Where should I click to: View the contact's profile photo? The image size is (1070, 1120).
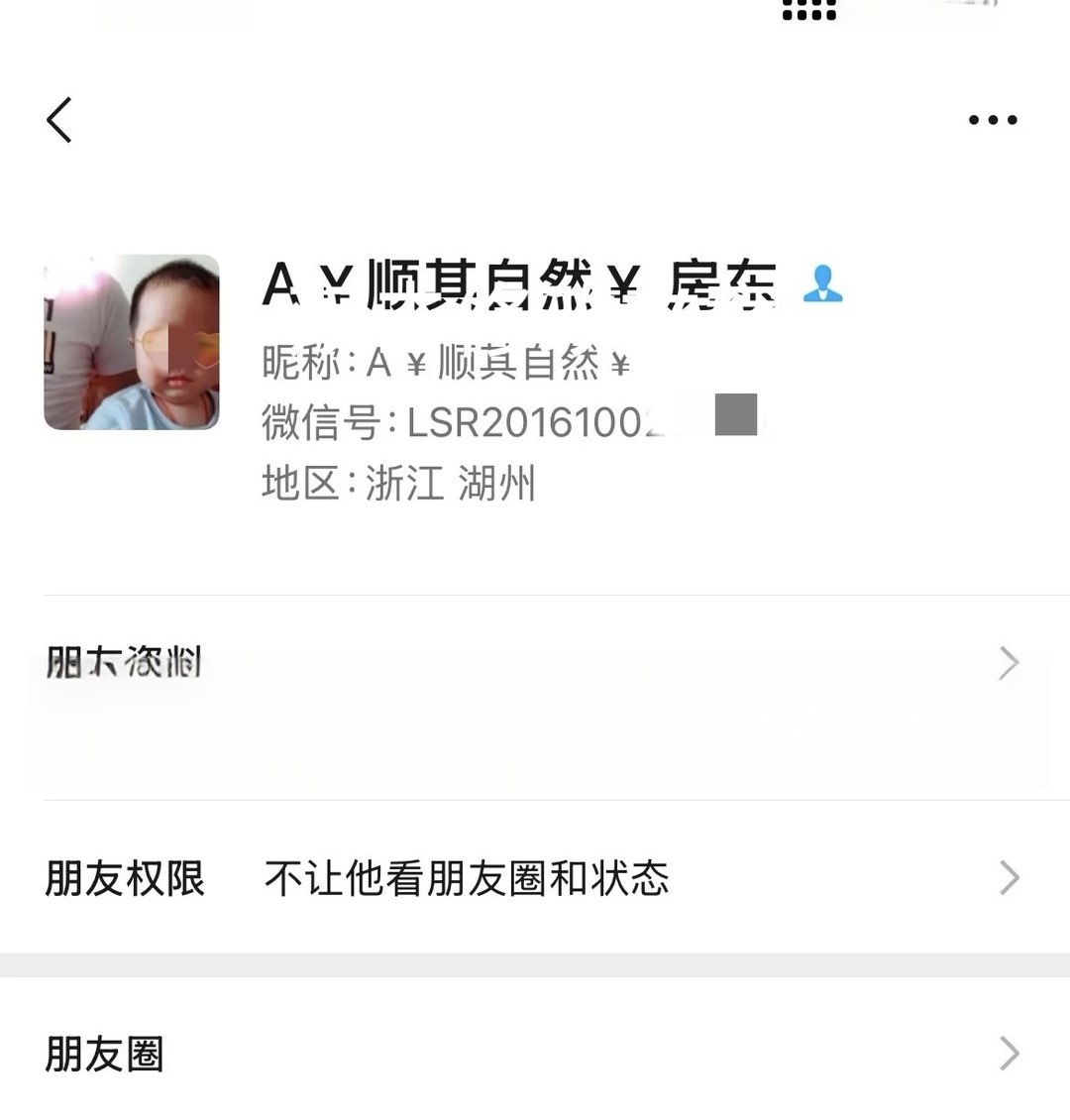132,342
